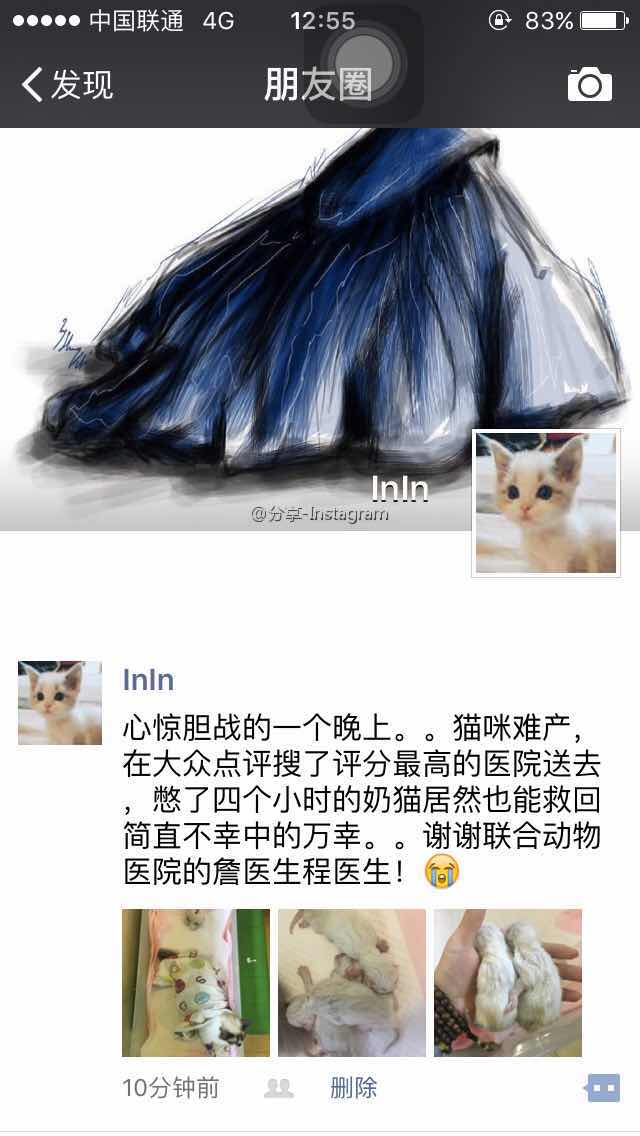Tap the AssistiveTouch floating button
Screen dimensions: 640x1136
pos(364,64)
